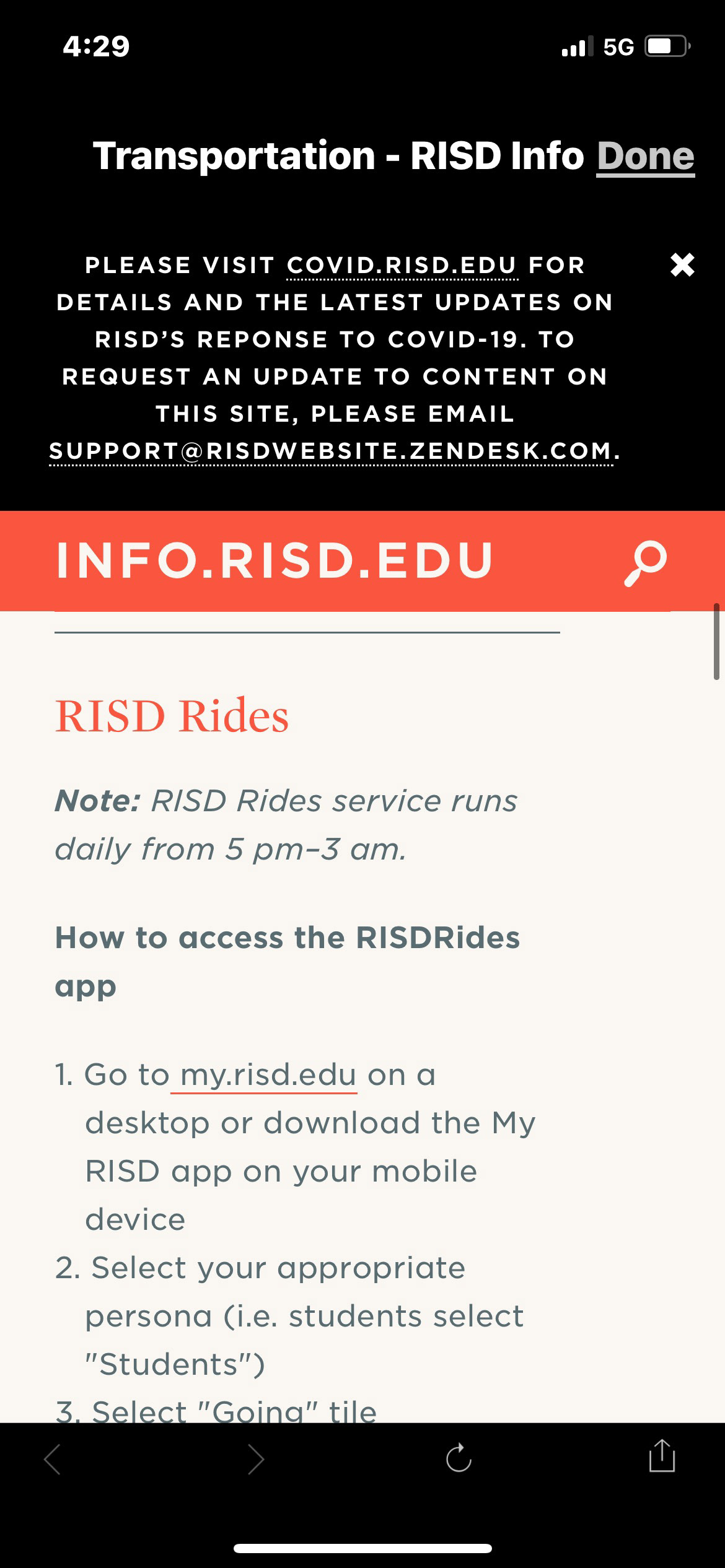Viewport: 725px width, 1568px height.
Task: Tap Done to close the browser view
Action: (646, 156)
